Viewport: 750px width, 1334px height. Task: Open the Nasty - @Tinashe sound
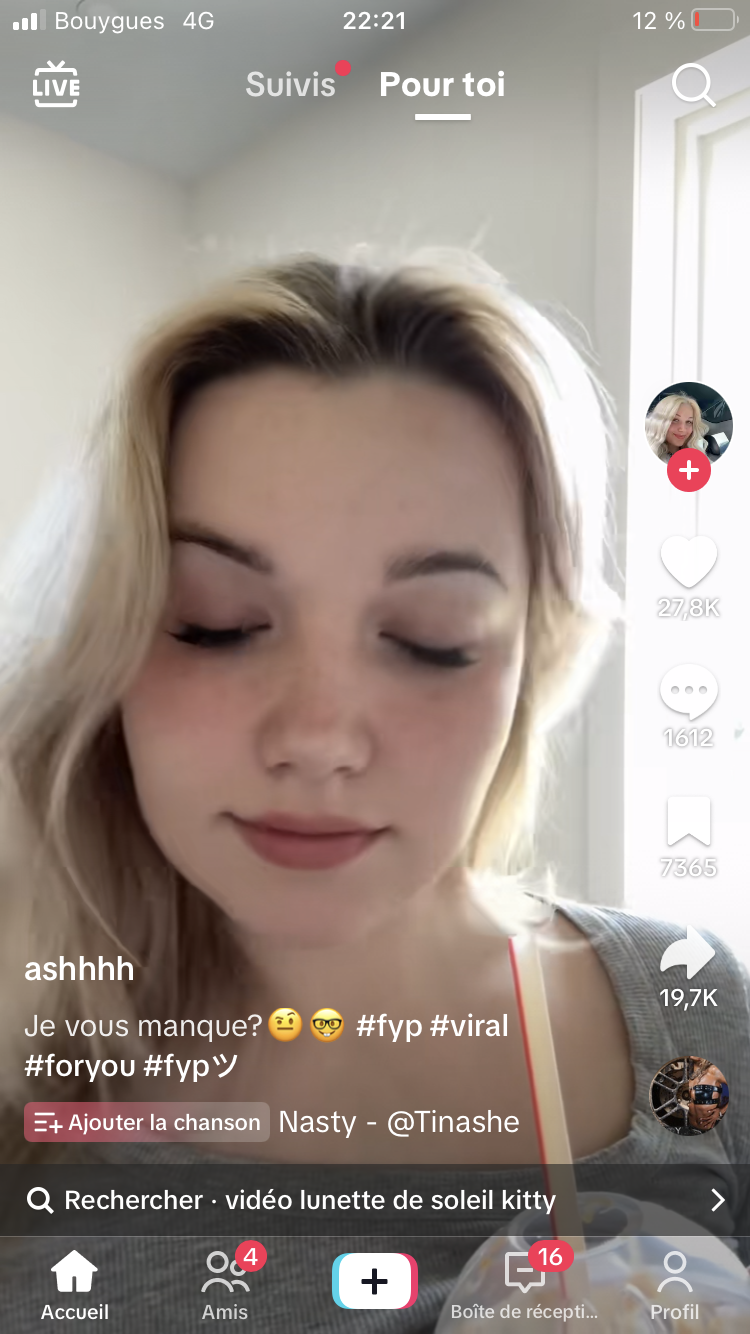(399, 1122)
